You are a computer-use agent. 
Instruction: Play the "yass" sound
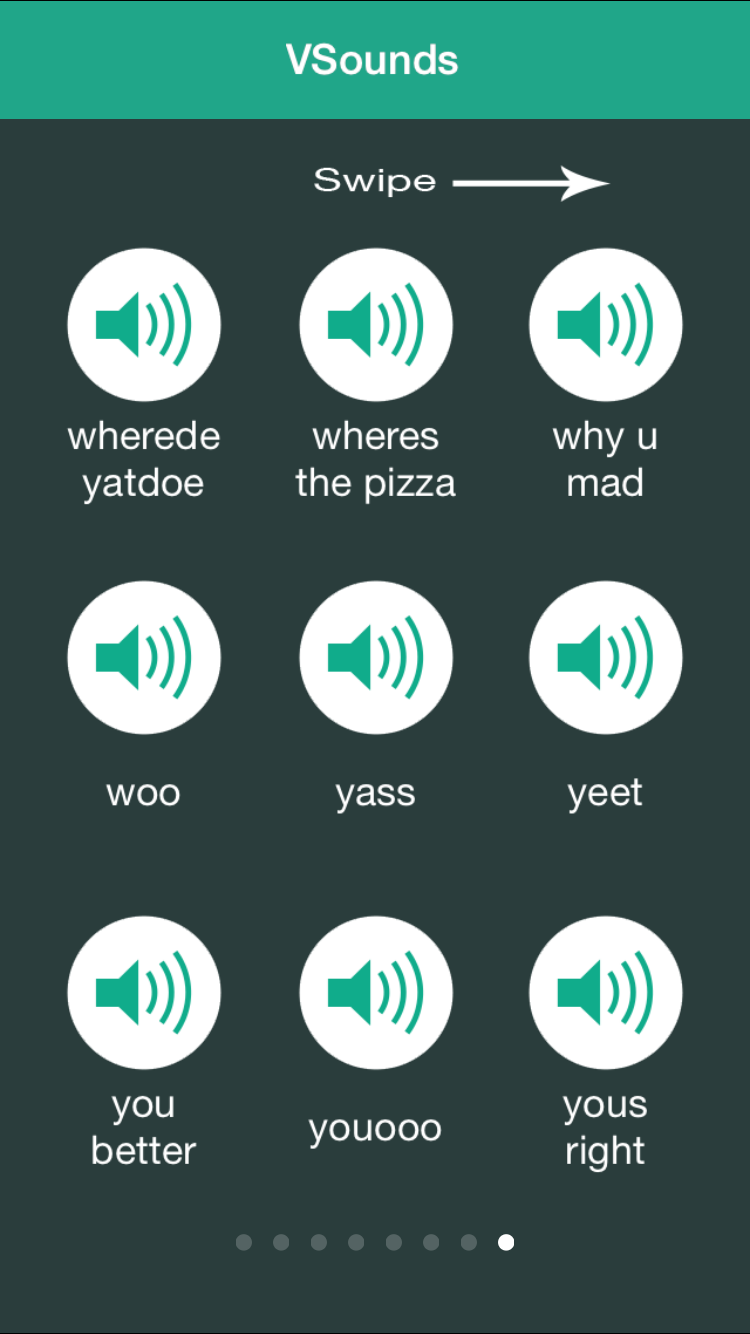375,657
